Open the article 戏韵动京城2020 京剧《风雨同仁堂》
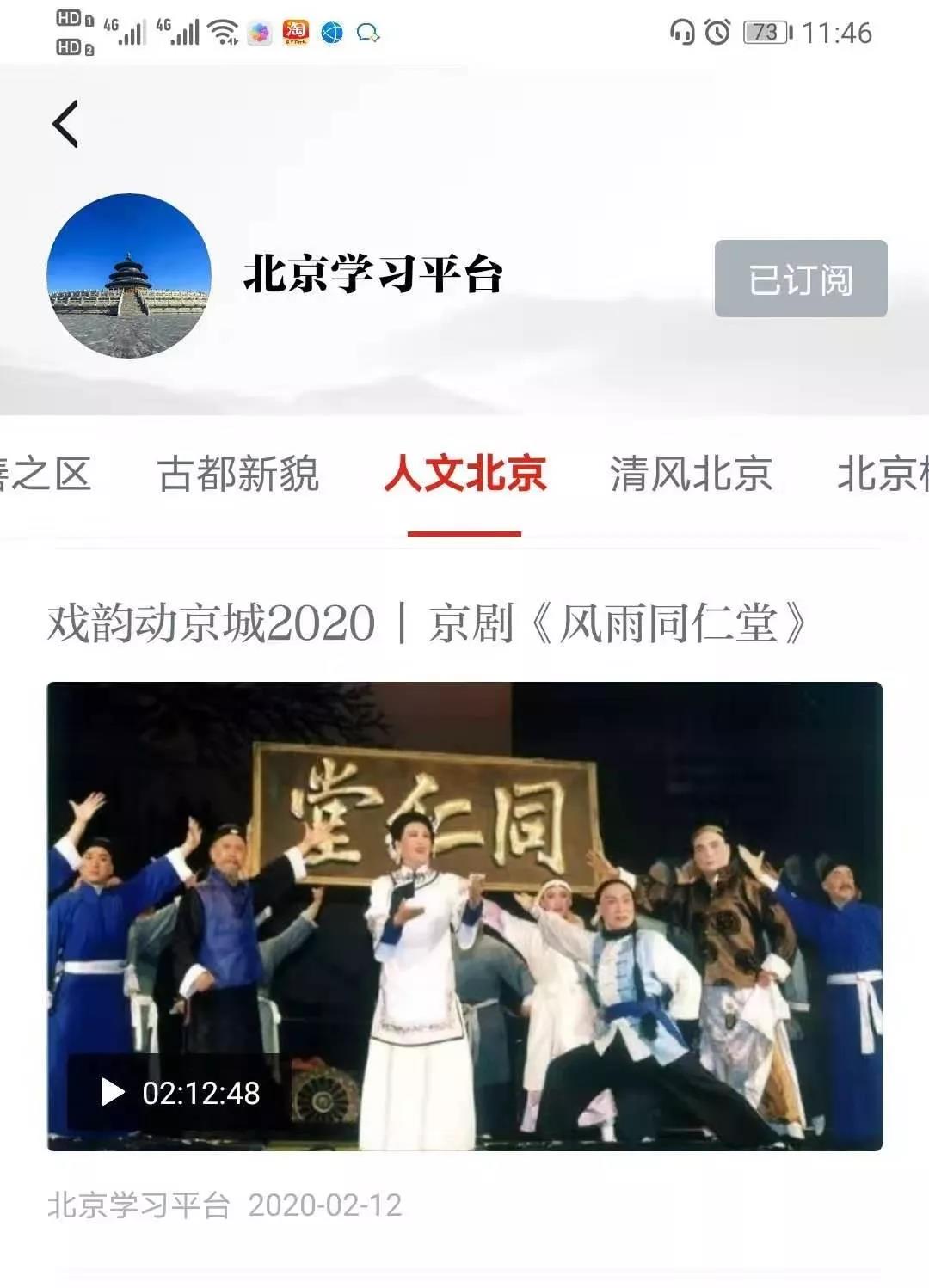The image size is (929, 1288). click(427, 623)
